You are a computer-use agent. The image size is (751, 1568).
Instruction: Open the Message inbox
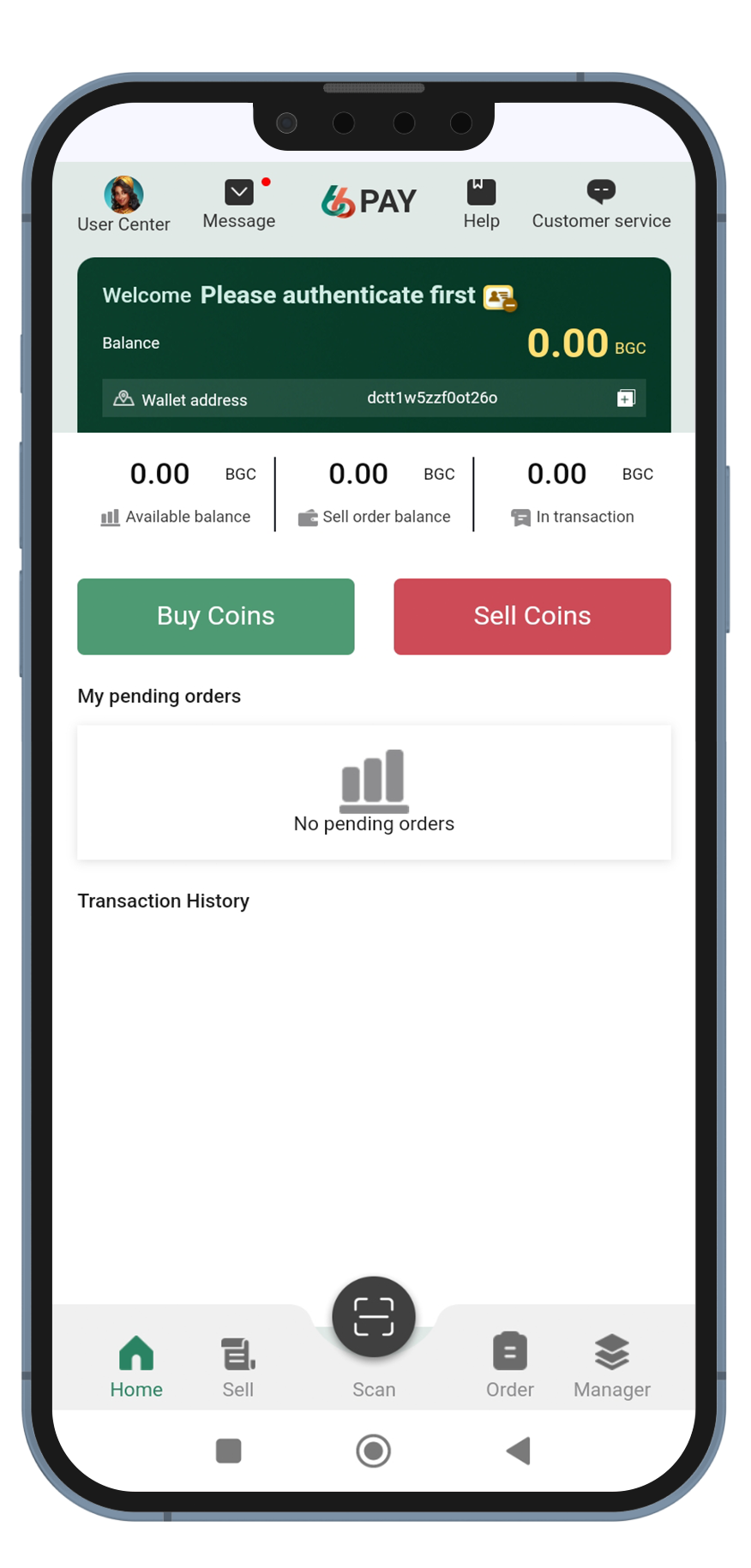tap(239, 204)
